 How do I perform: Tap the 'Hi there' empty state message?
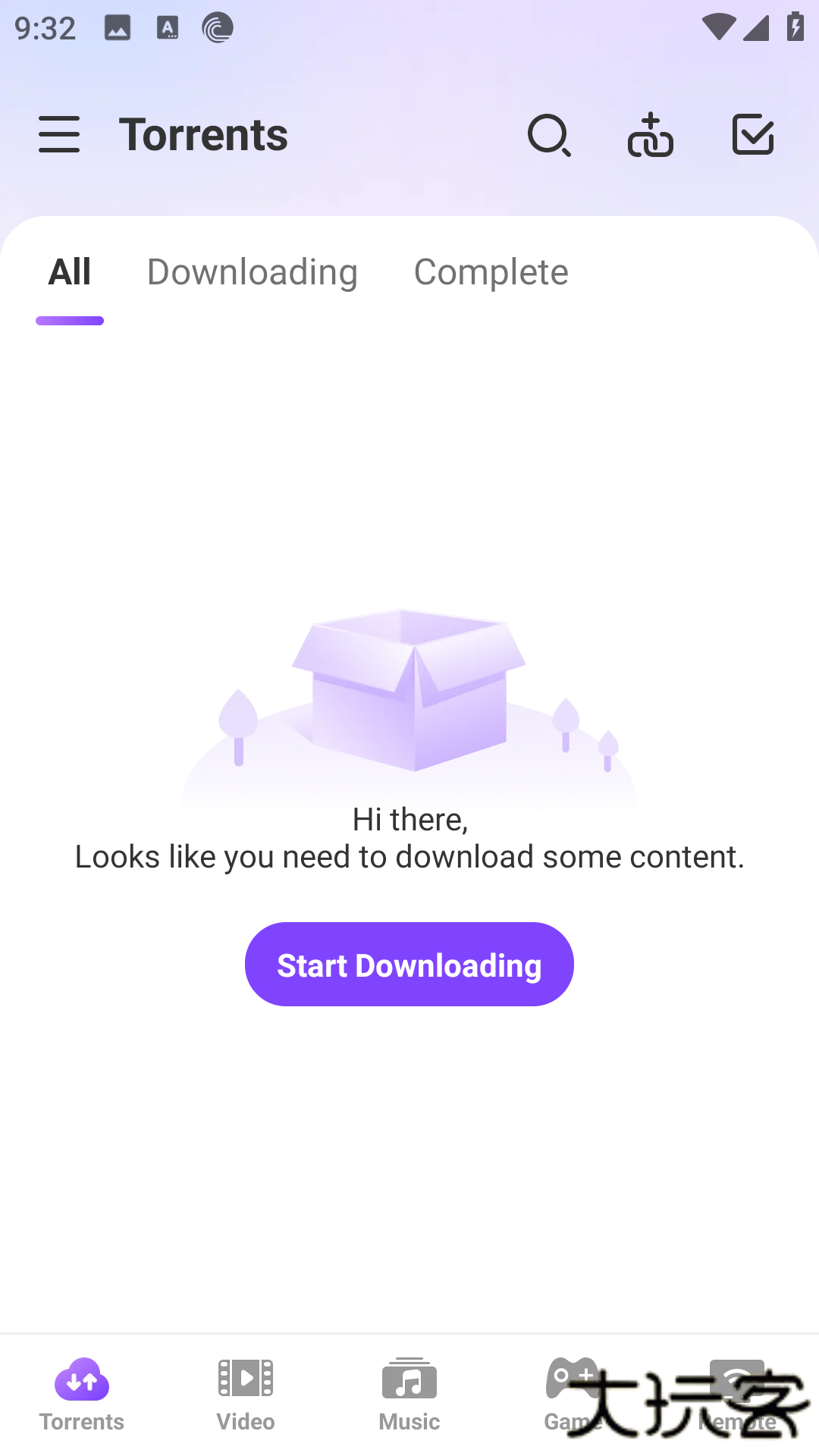coord(409,819)
